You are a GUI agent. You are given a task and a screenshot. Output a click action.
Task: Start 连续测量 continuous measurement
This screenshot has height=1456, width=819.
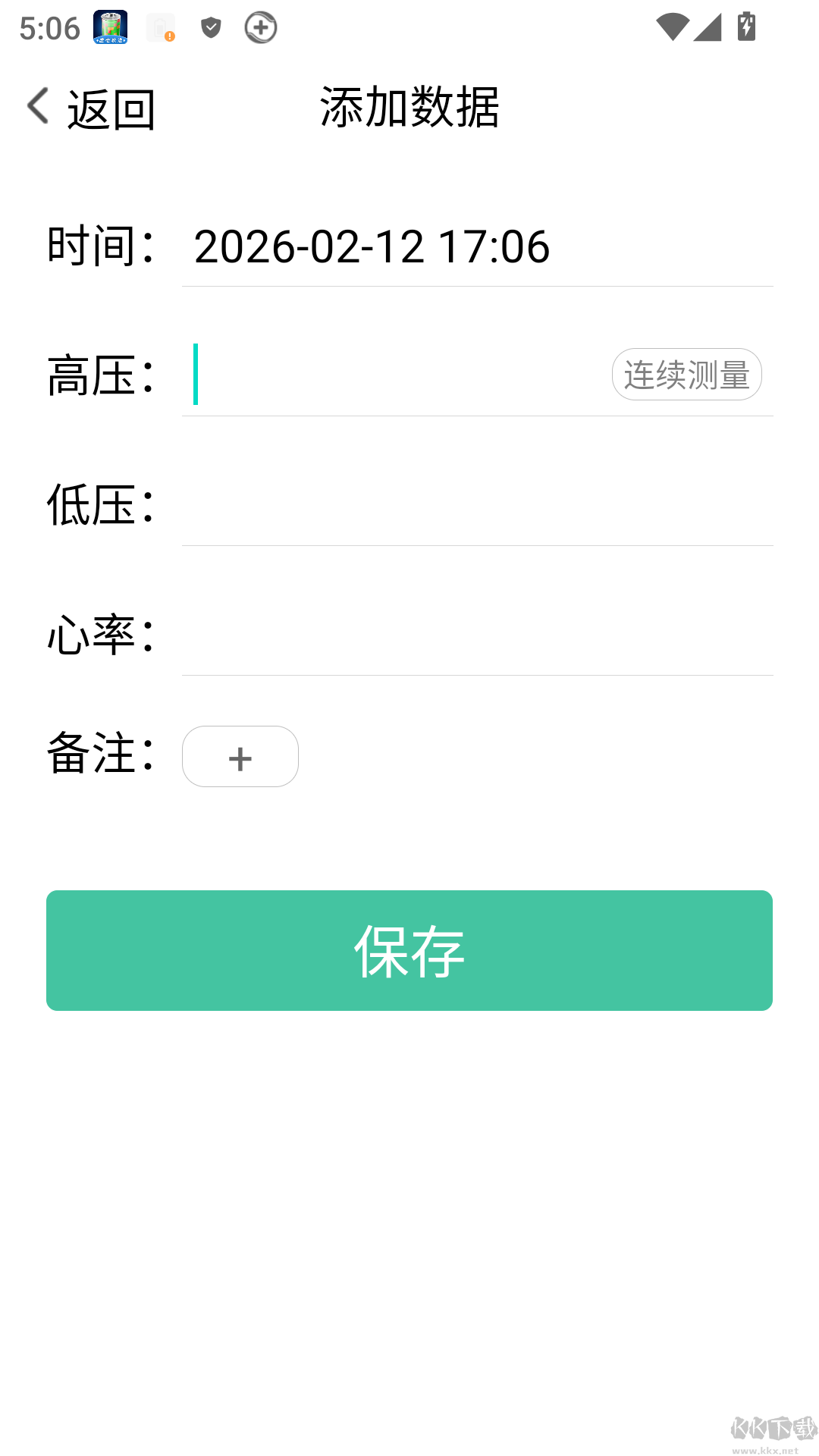point(686,374)
